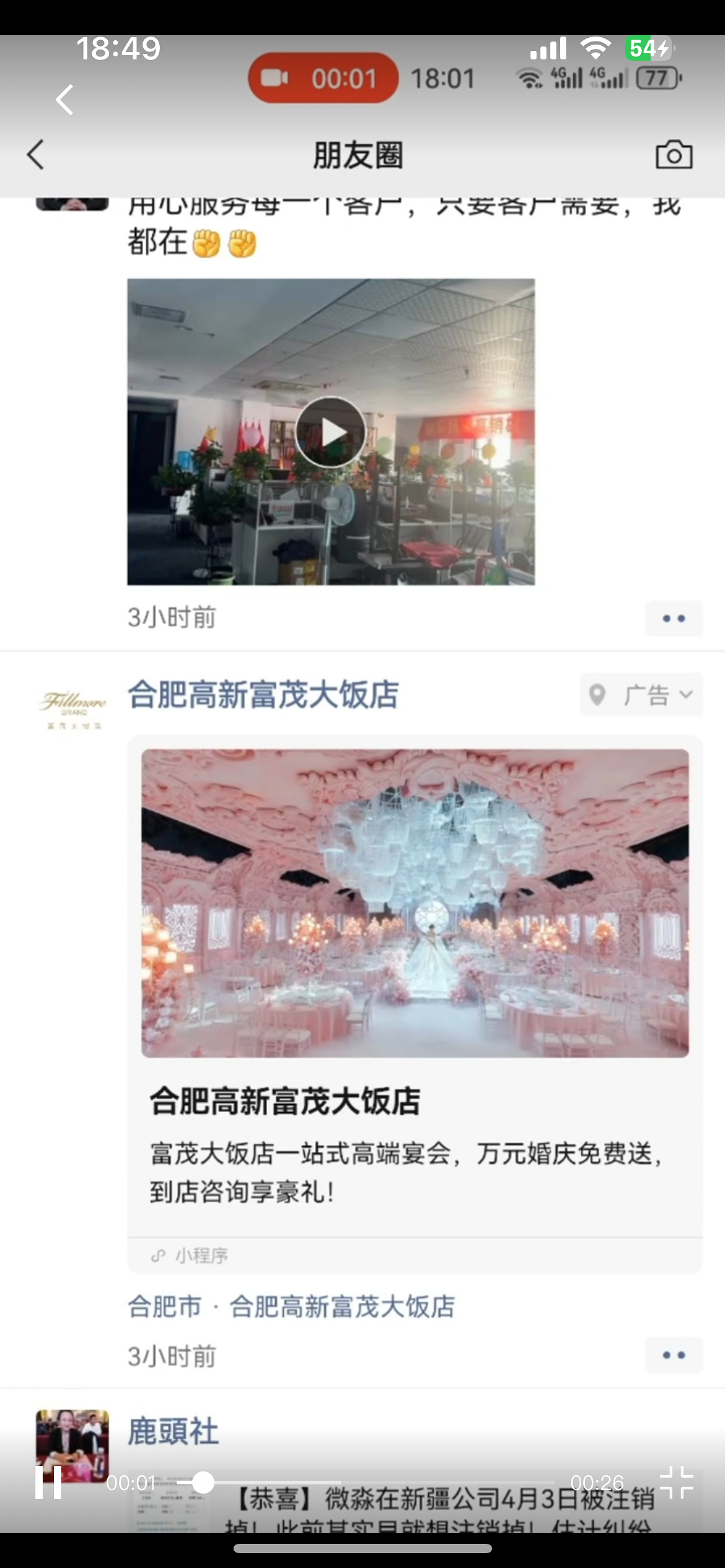
Task: Play the office video in the post
Action: [330, 432]
